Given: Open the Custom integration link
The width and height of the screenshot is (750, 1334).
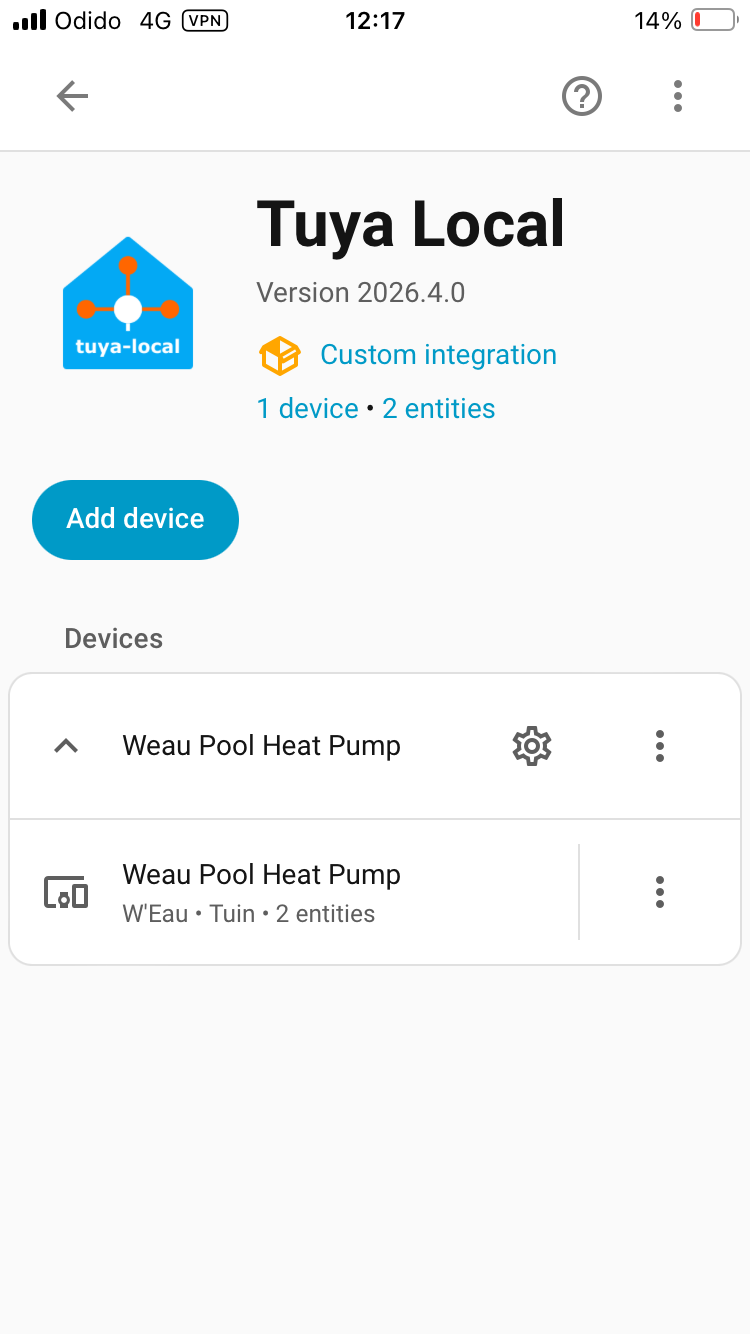Looking at the screenshot, I should click(x=437, y=355).
